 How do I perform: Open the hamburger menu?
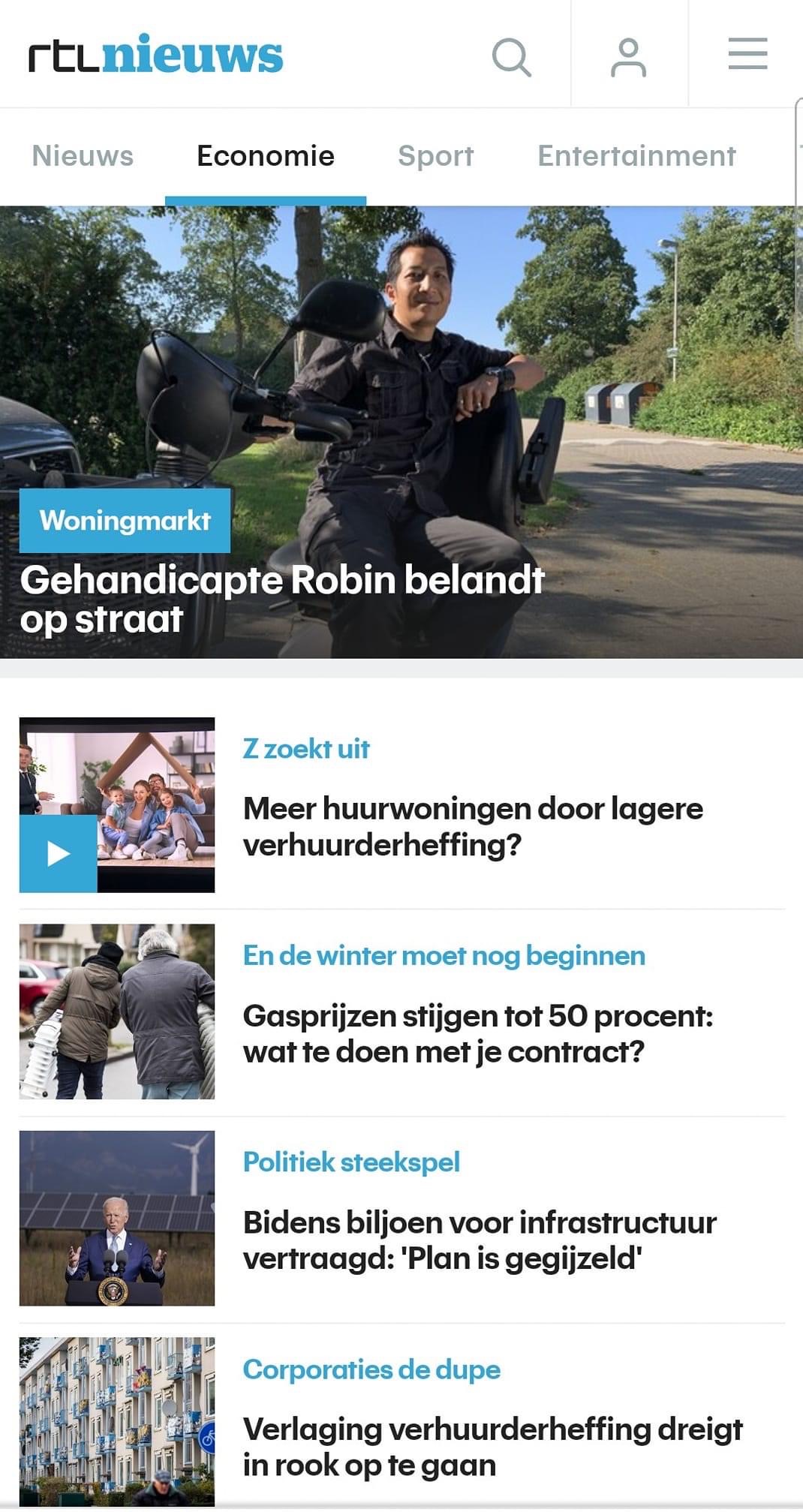[x=747, y=54]
